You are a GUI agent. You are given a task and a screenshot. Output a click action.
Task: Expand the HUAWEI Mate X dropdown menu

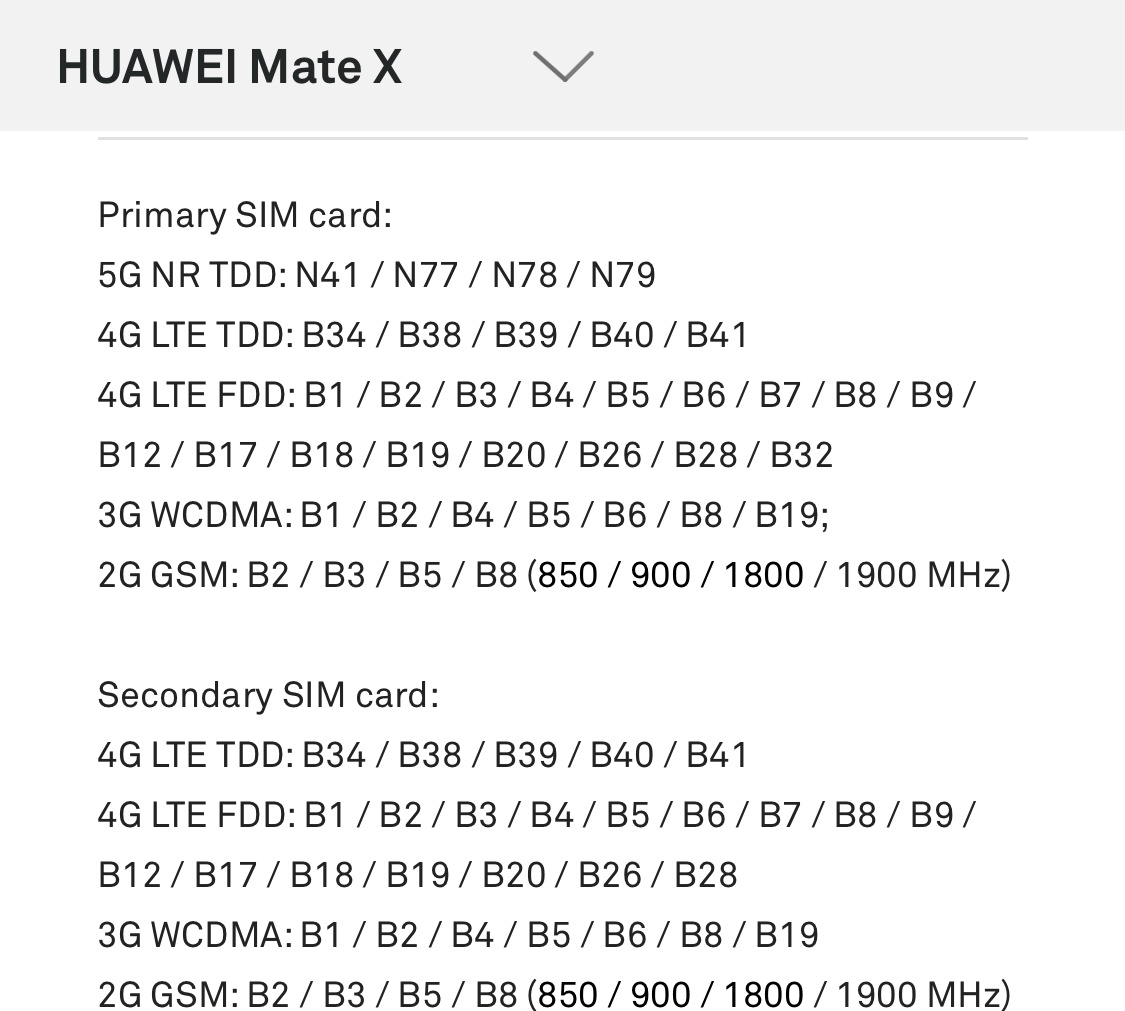point(563,66)
